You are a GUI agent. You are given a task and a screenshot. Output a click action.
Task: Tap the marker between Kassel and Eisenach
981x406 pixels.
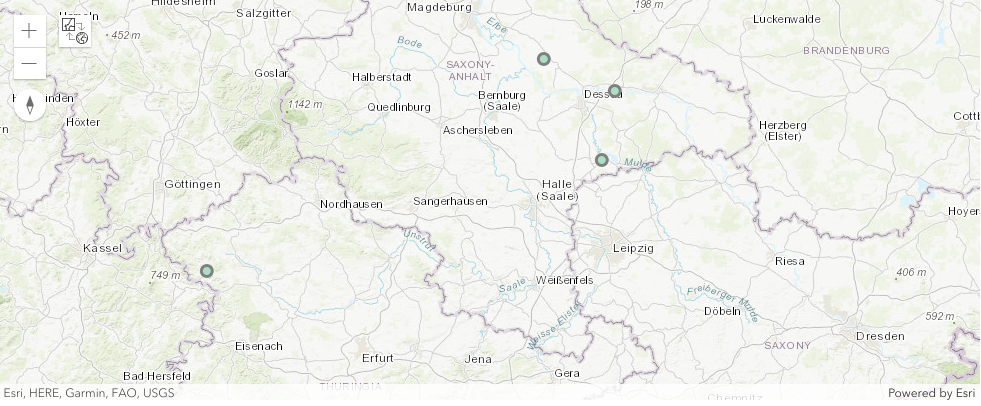pyautogui.click(x=207, y=271)
